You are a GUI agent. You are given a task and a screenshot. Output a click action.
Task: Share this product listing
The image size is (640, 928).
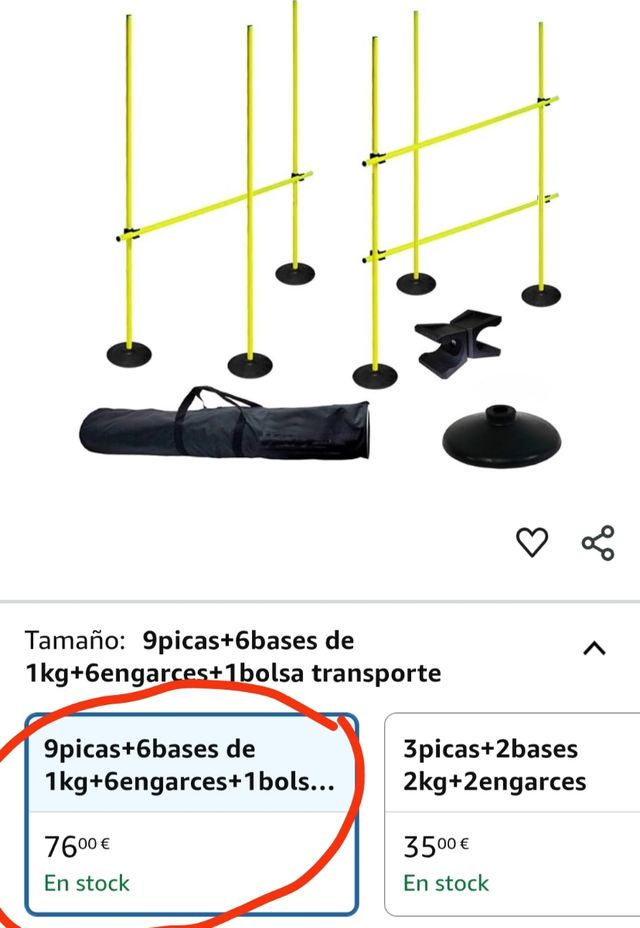point(597,543)
